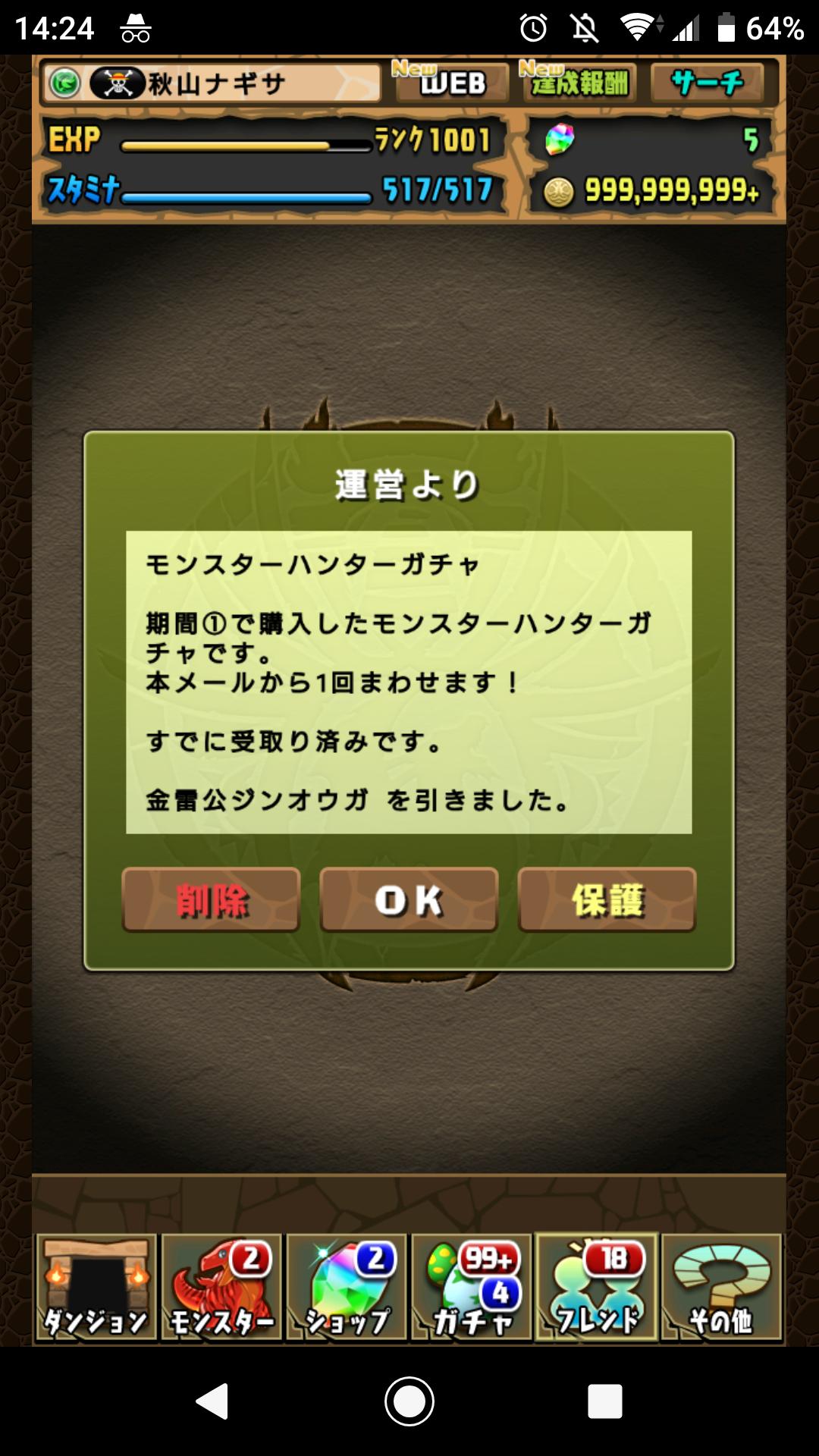Switch to the モンスター tab

click(x=221, y=1288)
